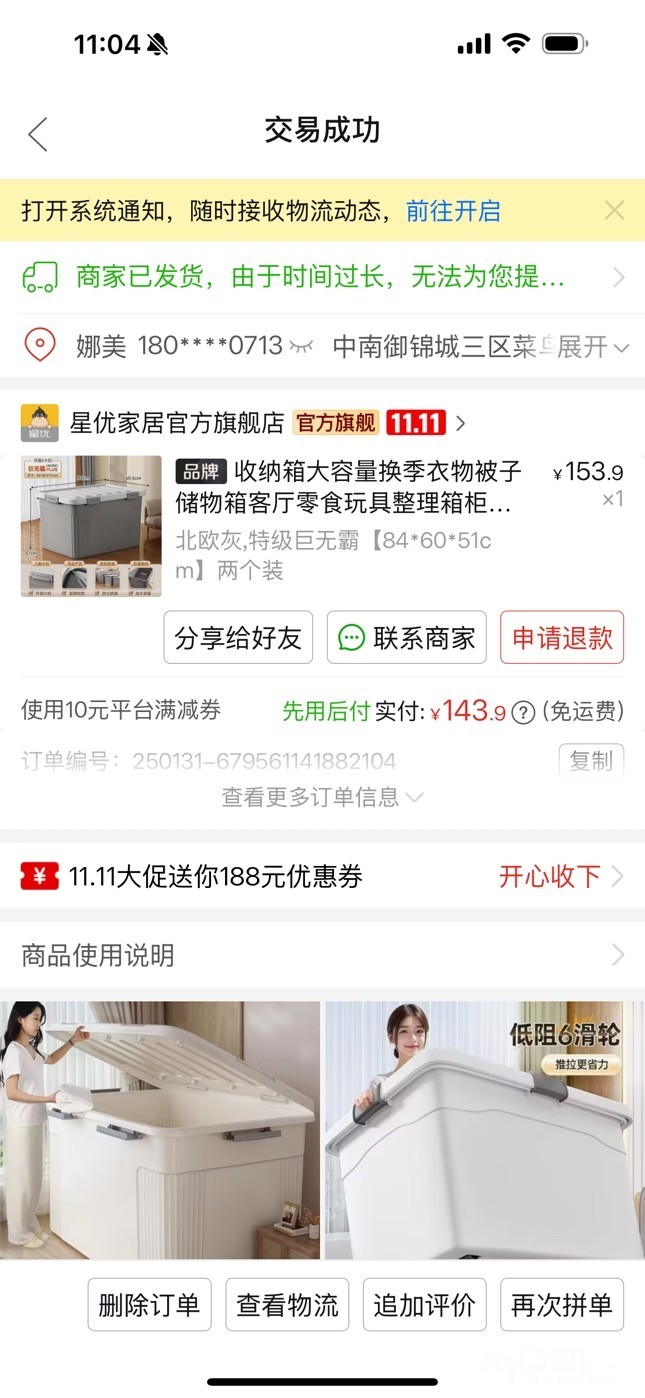645x1398 pixels.
Task: Go back from the 交易成功 page
Action: (38, 133)
